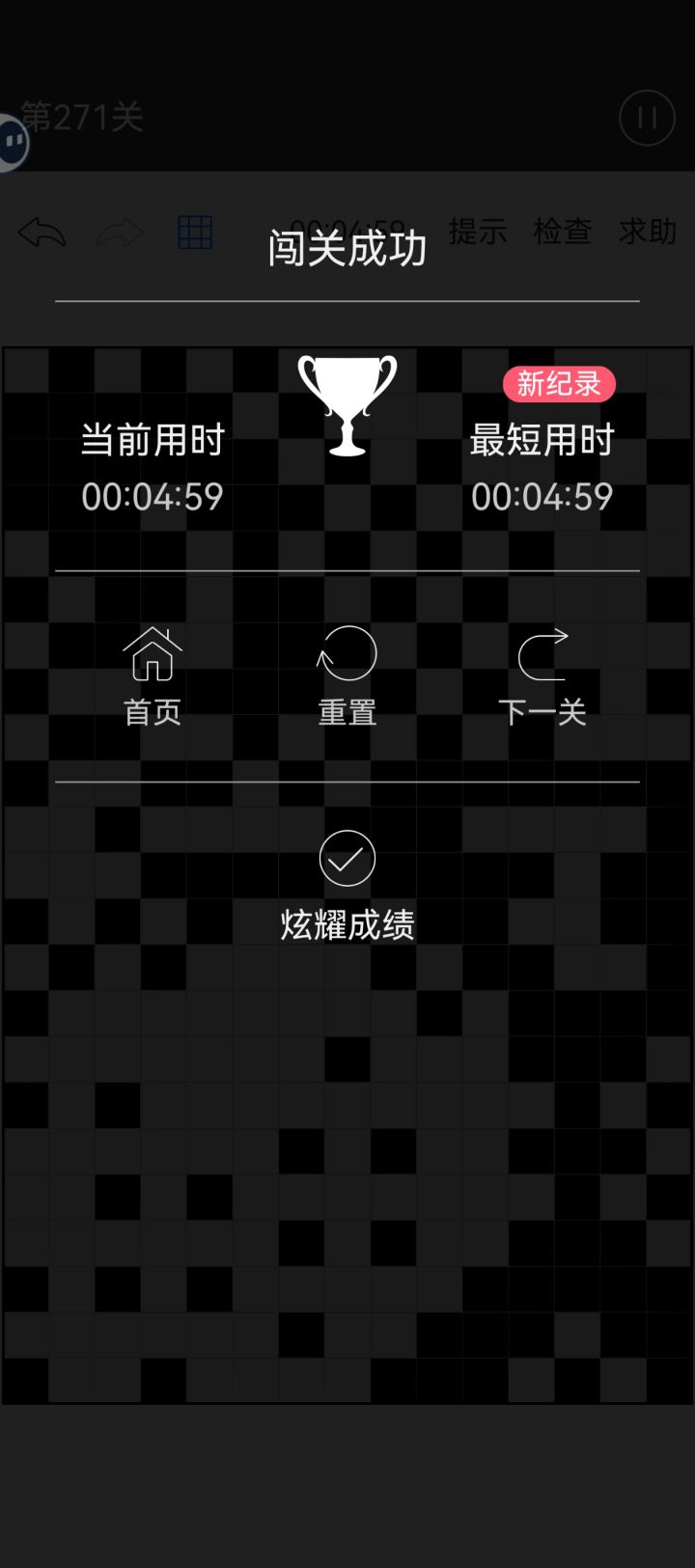695x1568 pixels.
Task: Tap the floating assistive ball on the left
Action: (14, 141)
